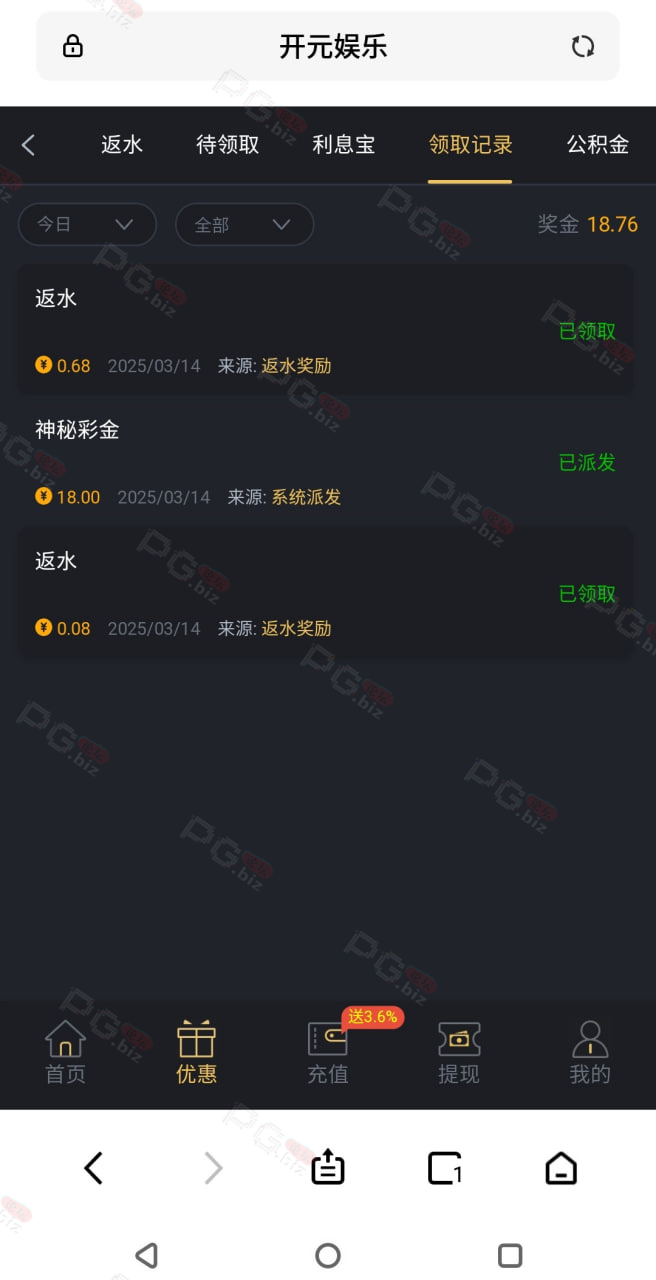Open the browser tabs switcher
The height and width of the screenshot is (1280, 656).
[x=445, y=1168]
